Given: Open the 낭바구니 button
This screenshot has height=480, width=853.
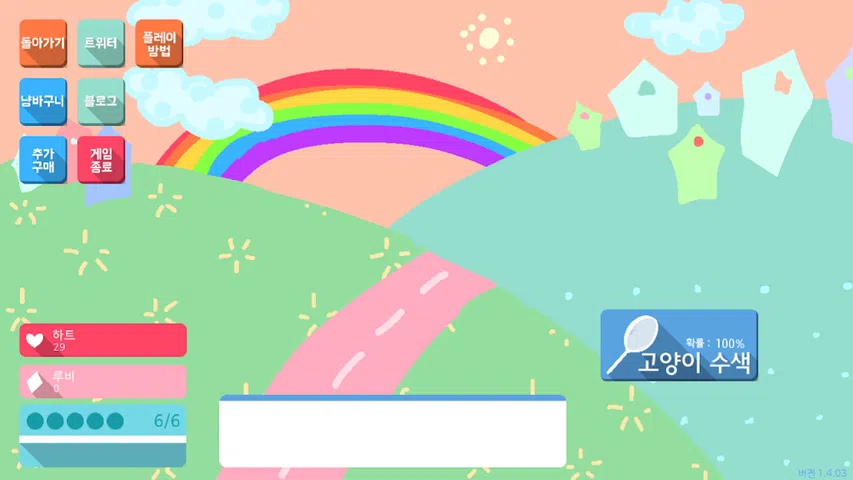Looking at the screenshot, I should click(x=43, y=102).
